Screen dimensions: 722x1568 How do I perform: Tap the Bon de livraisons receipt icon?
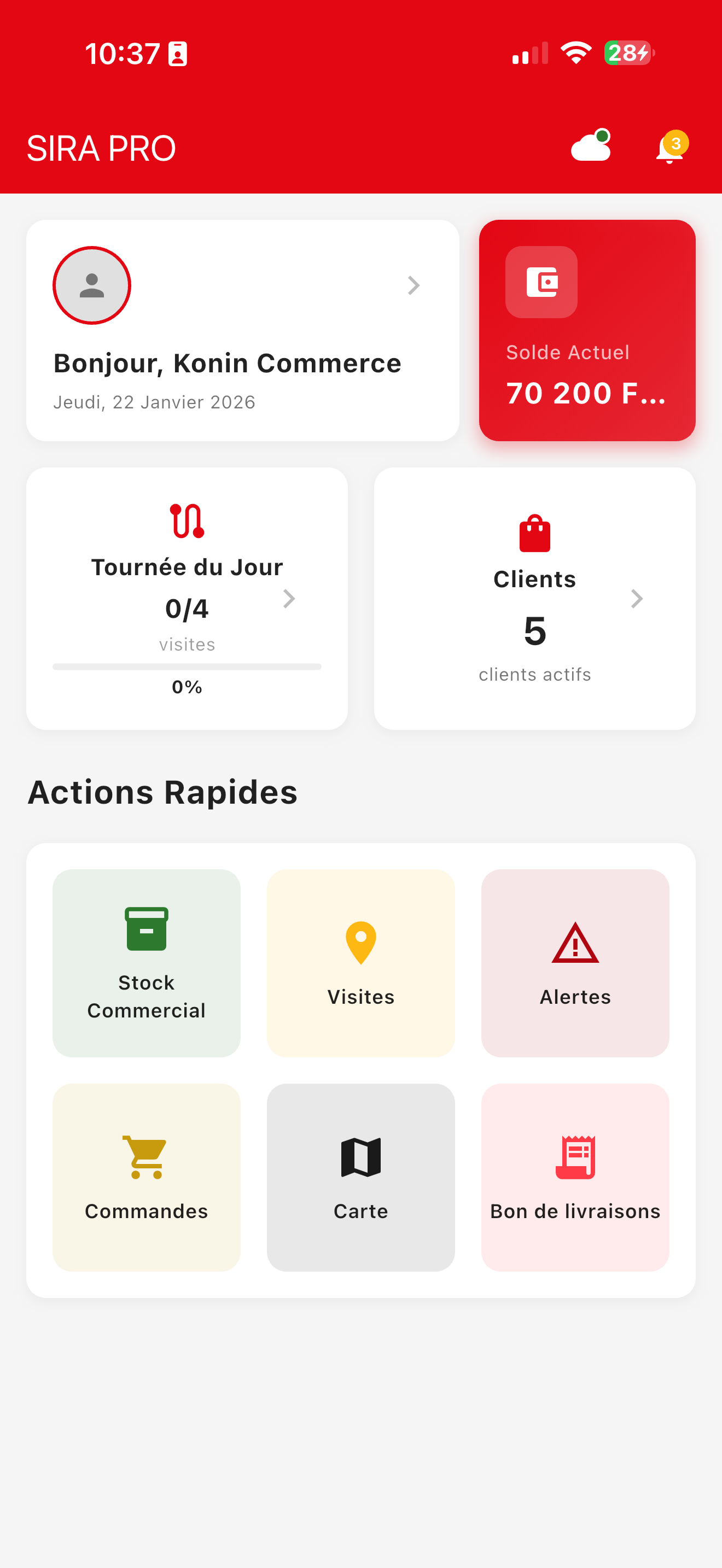[x=574, y=1156]
